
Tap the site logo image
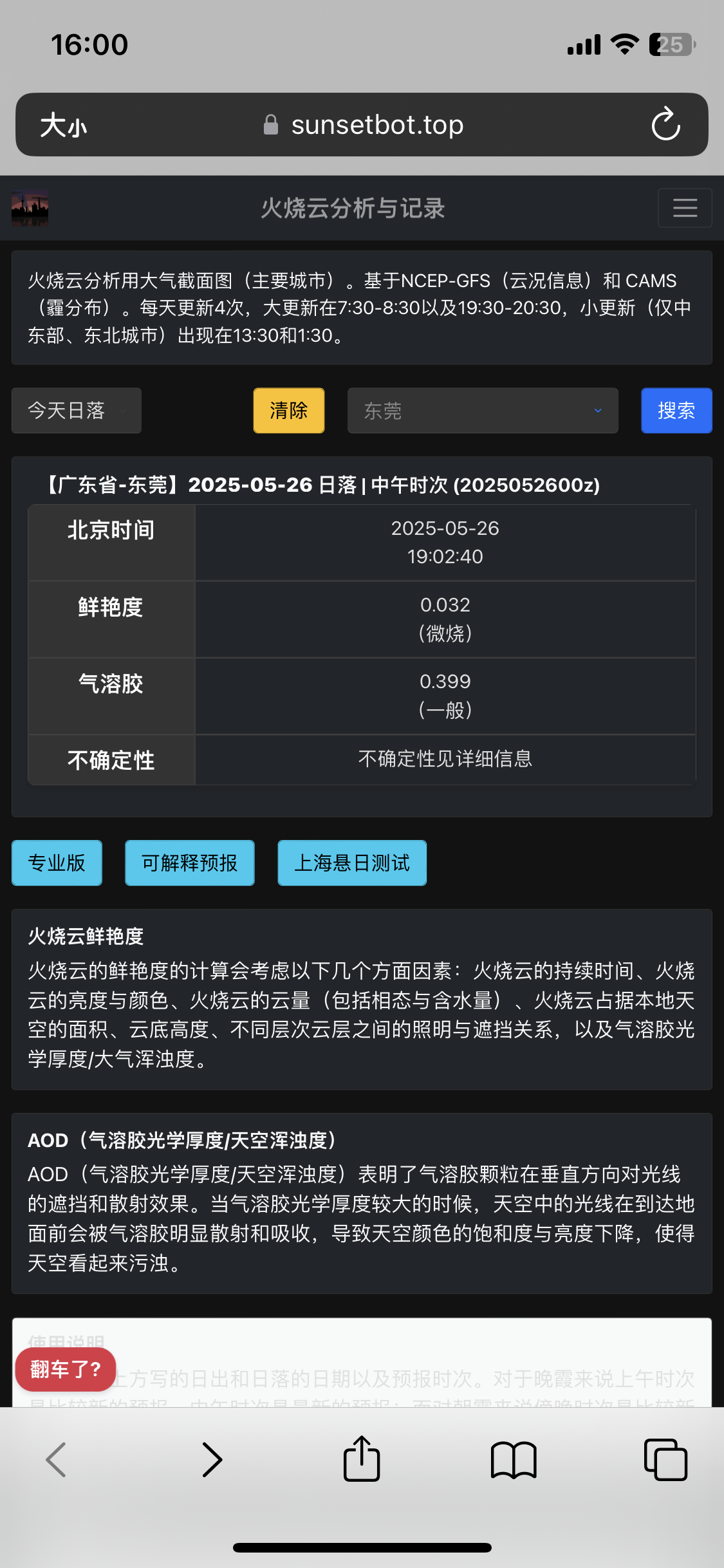click(30, 208)
